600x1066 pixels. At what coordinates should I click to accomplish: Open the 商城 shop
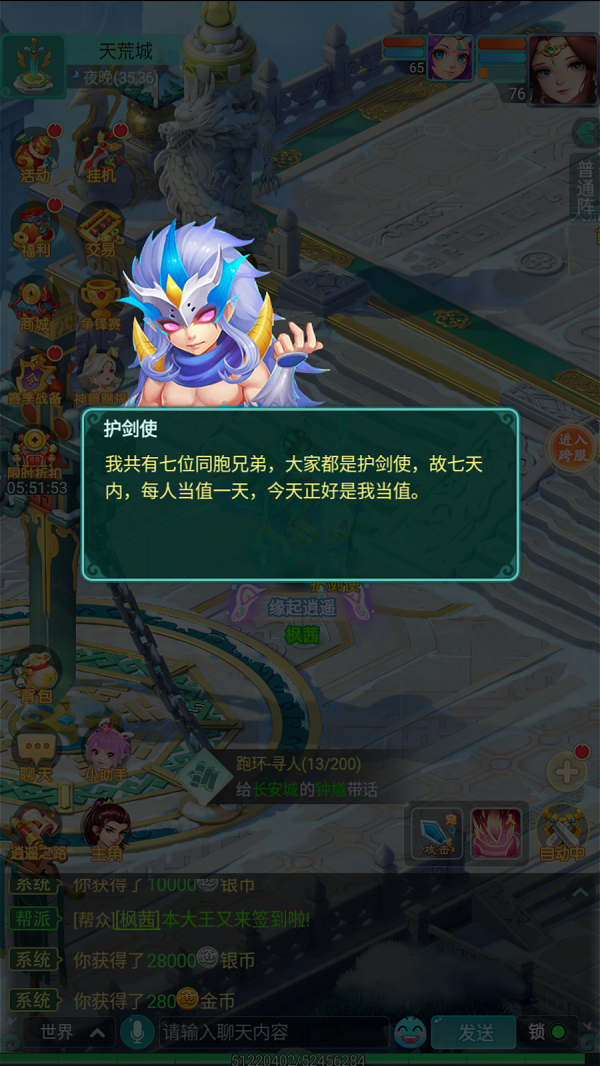pos(36,302)
